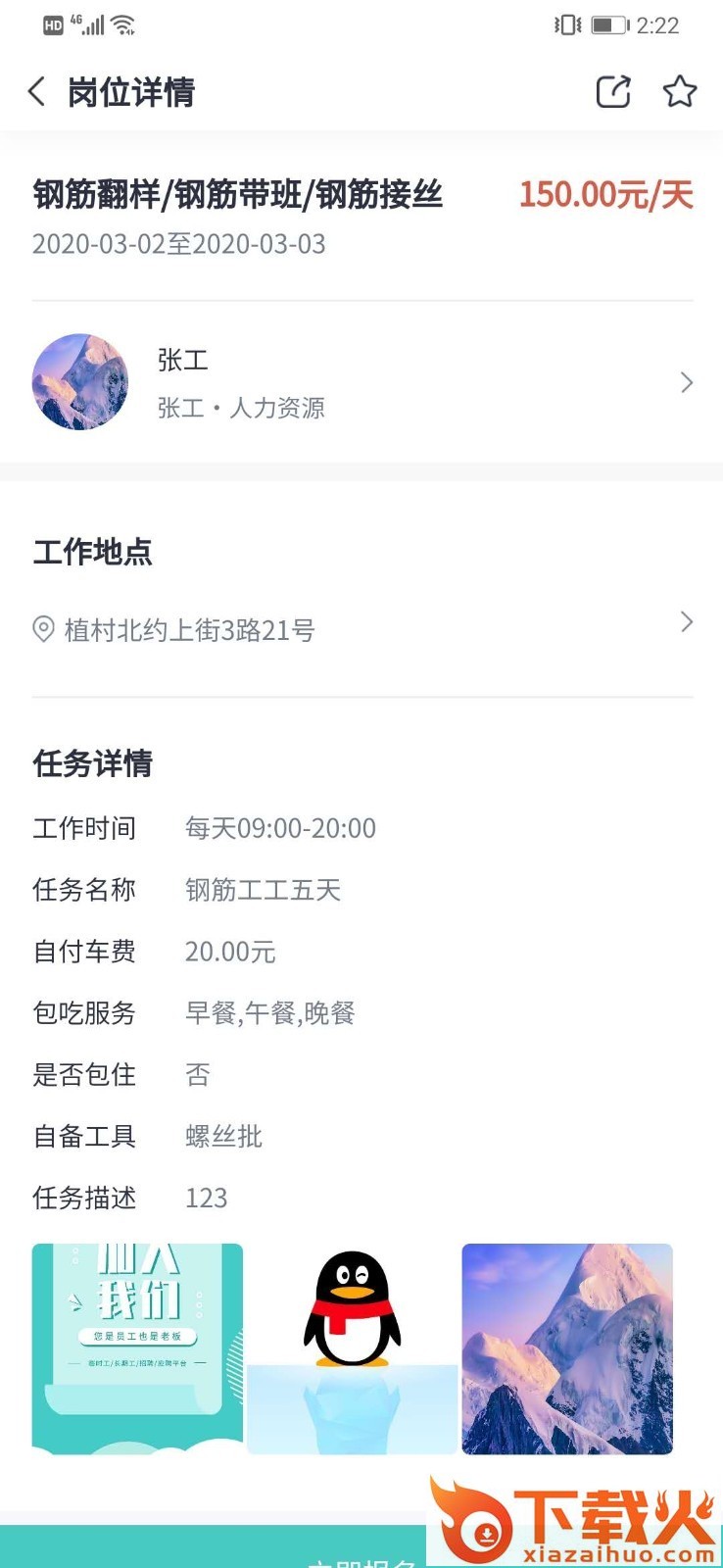Go back from the 岗位详情 page
Screen dimensions: 723x1568
37,92
